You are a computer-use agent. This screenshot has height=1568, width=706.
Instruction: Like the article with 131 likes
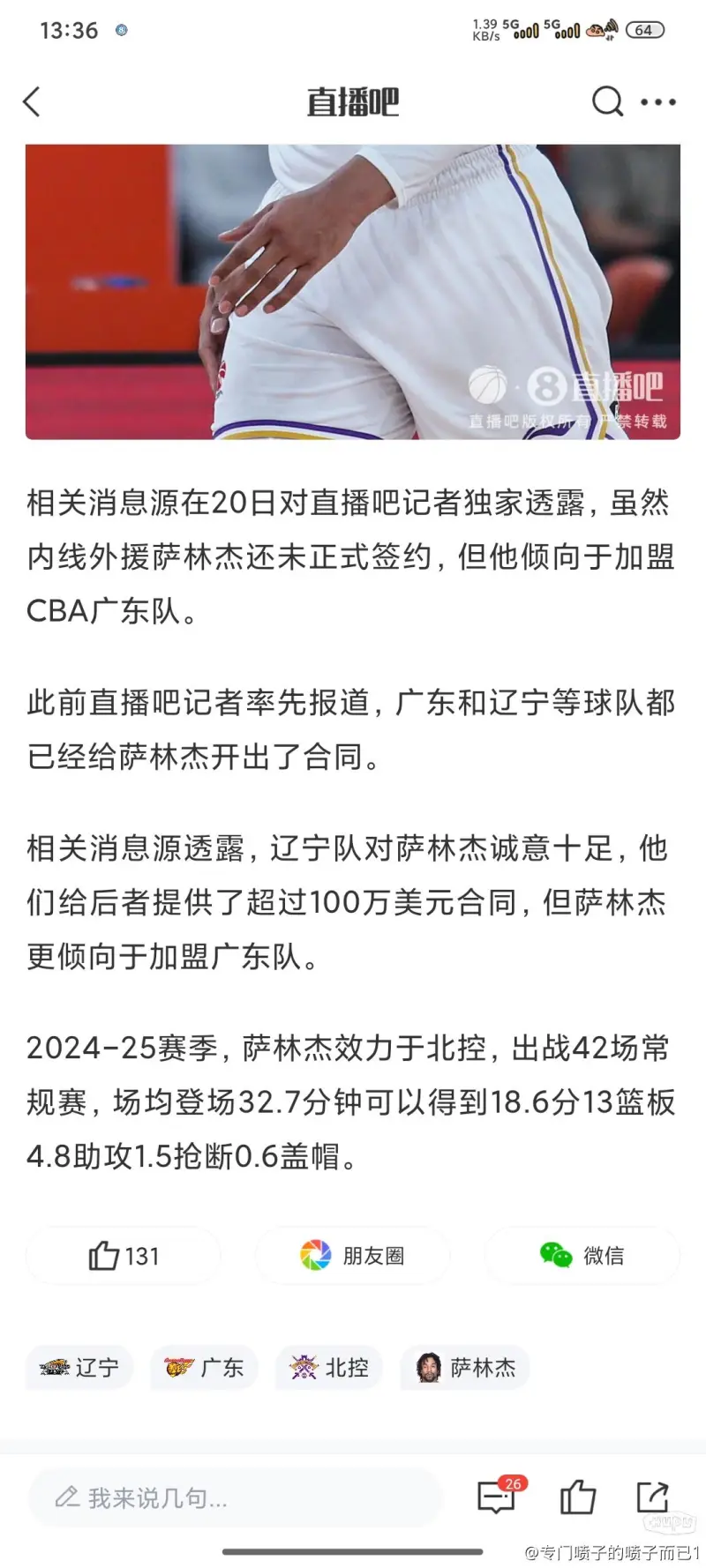[x=124, y=1255]
